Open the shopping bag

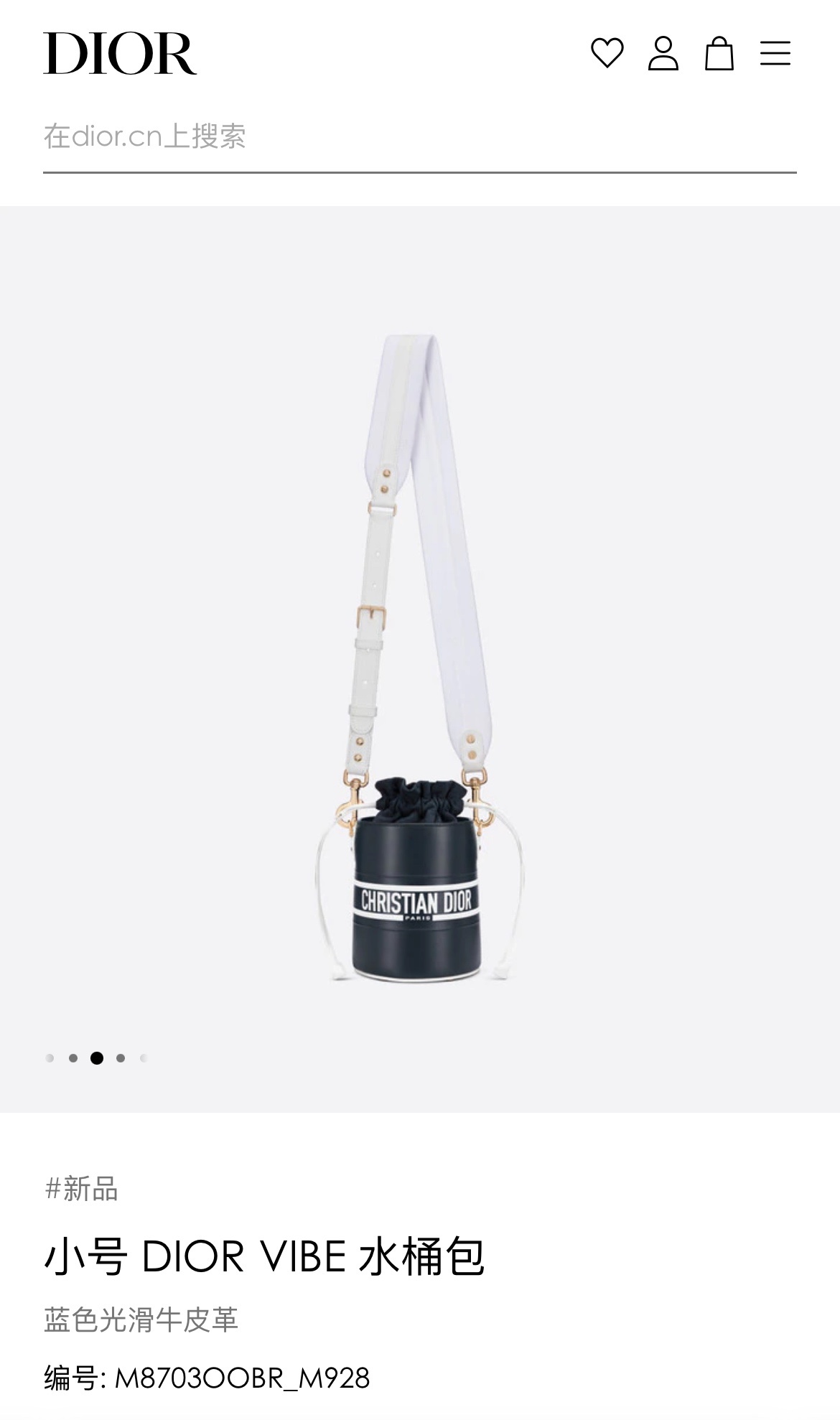(719, 53)
